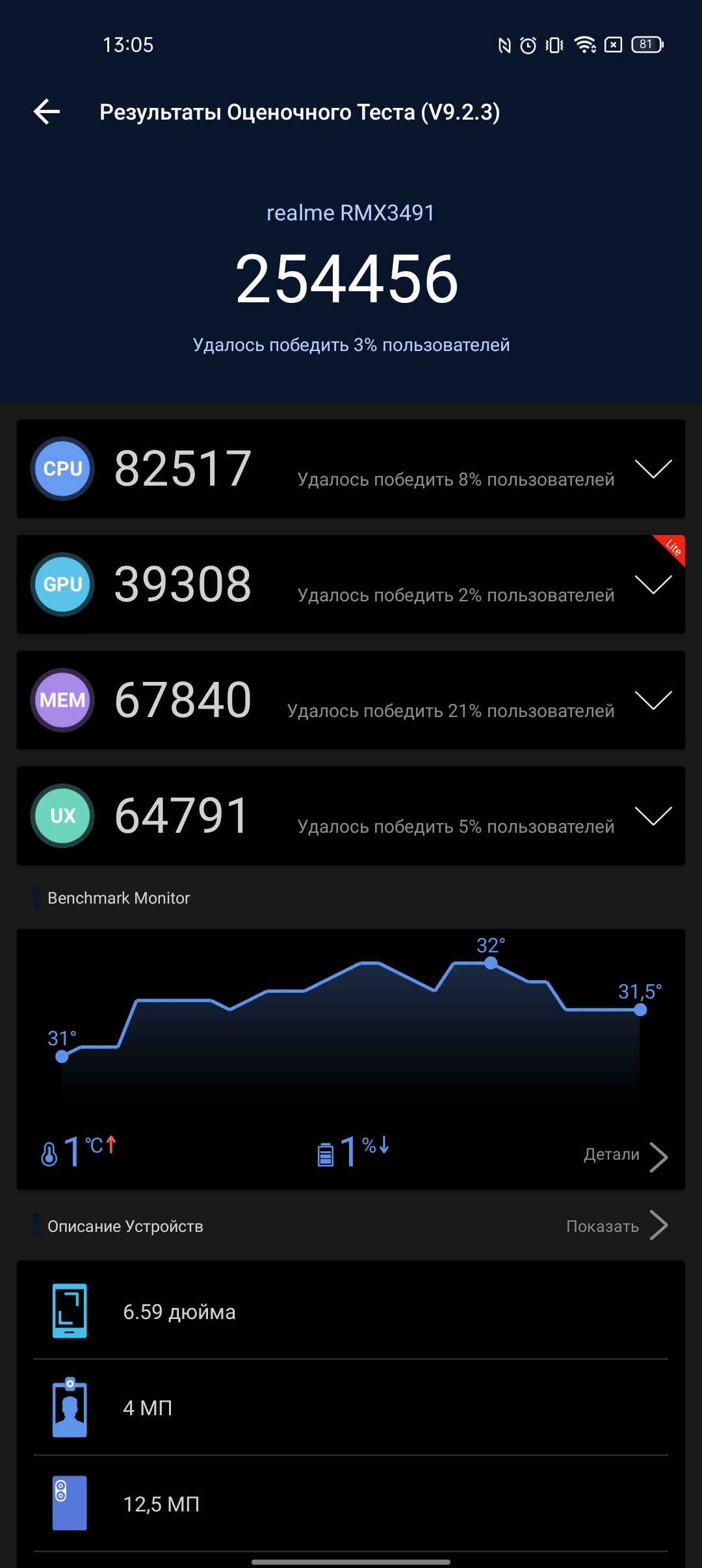The image size is (702, 1568).
Task: Expand the MEM score 67840 details
Action: [x=653, y=700]
